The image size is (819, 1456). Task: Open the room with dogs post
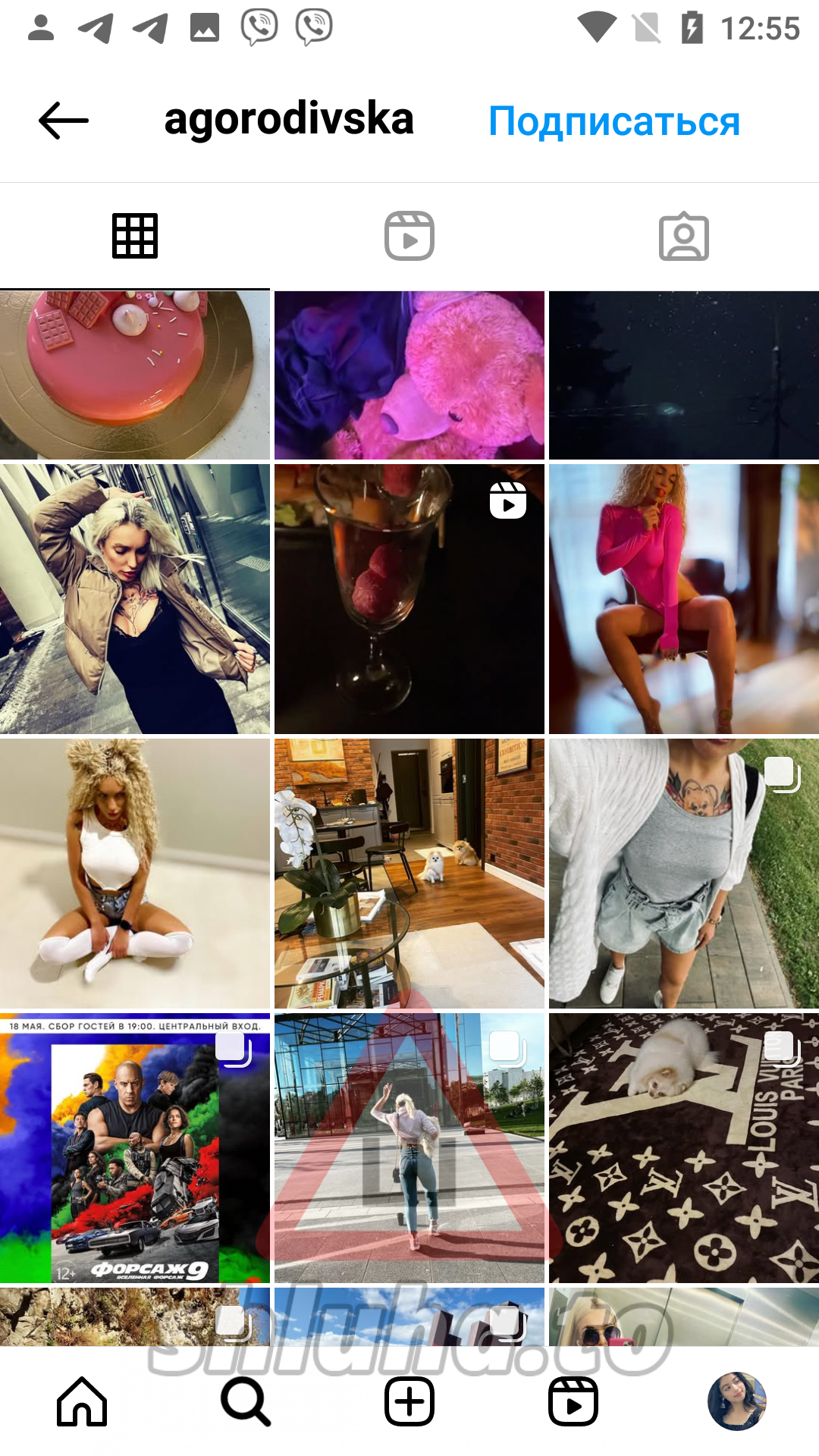click(x=409, y=873)
